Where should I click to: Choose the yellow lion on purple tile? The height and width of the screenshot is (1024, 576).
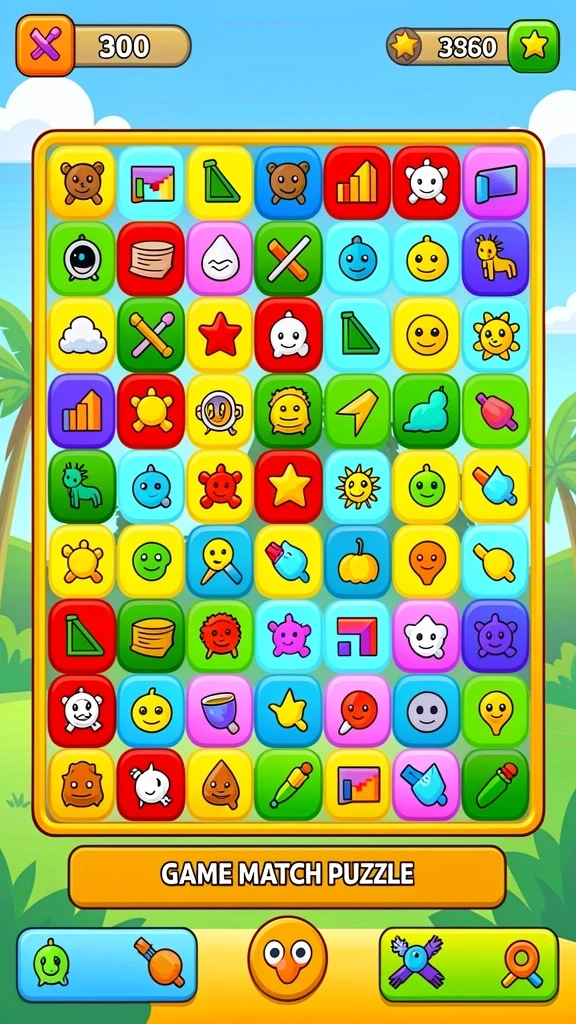[495, 259]
